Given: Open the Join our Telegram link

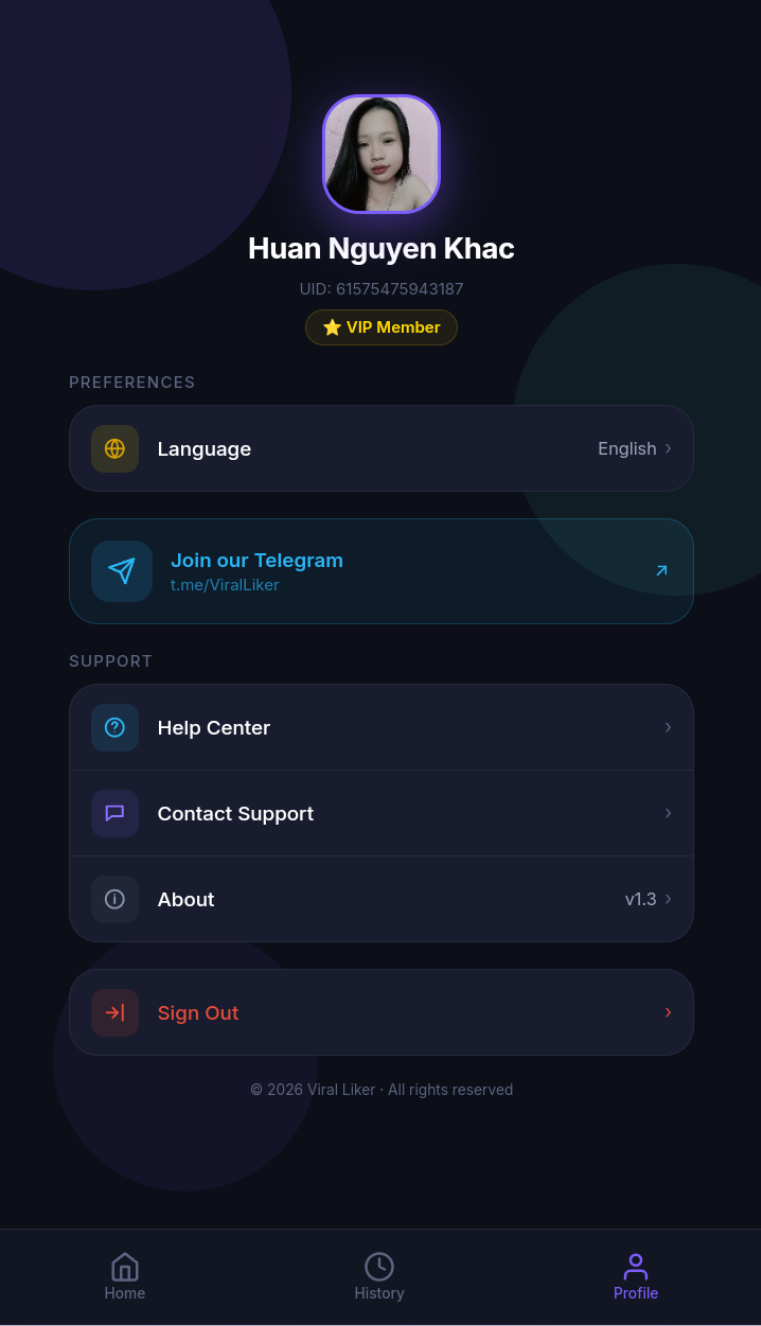Looking at the screenshot, I should click(x=380, y=571).
